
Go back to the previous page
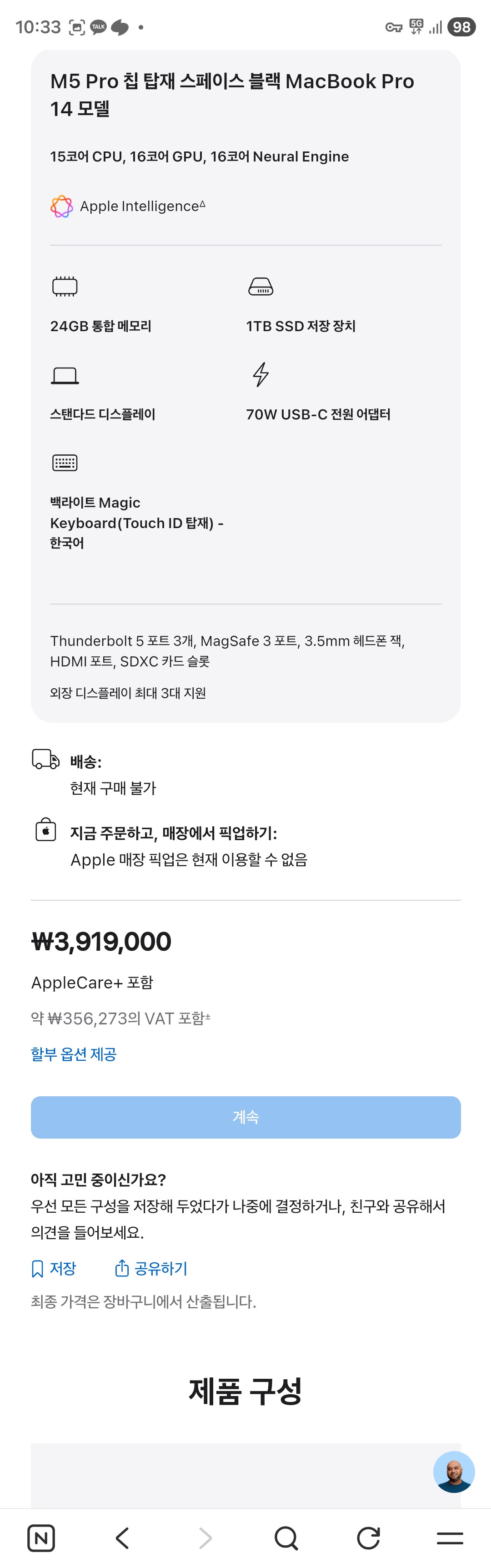(x=122, y=1538)
